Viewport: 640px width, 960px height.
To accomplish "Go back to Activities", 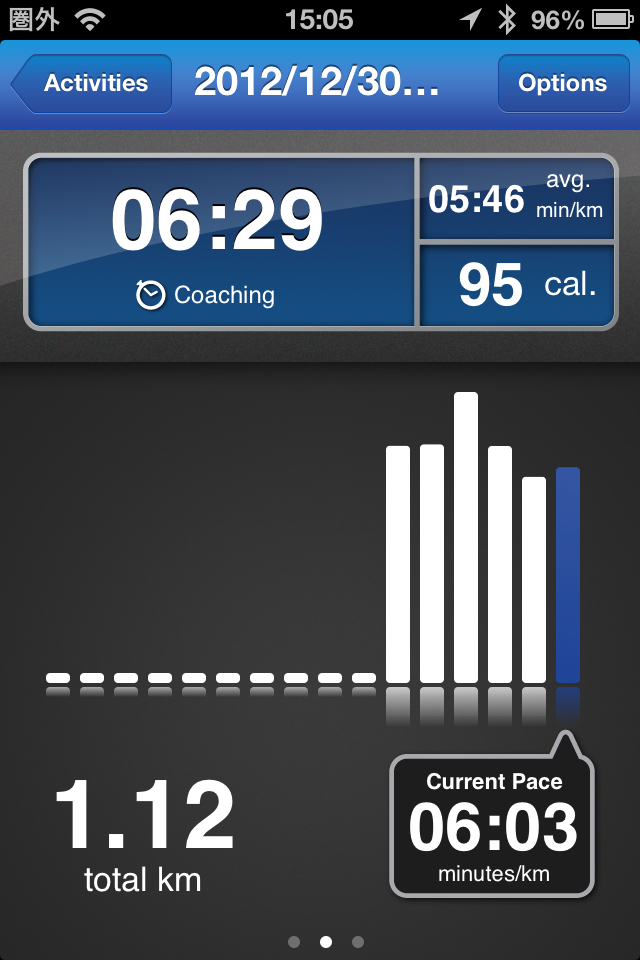I will point(92,83).
